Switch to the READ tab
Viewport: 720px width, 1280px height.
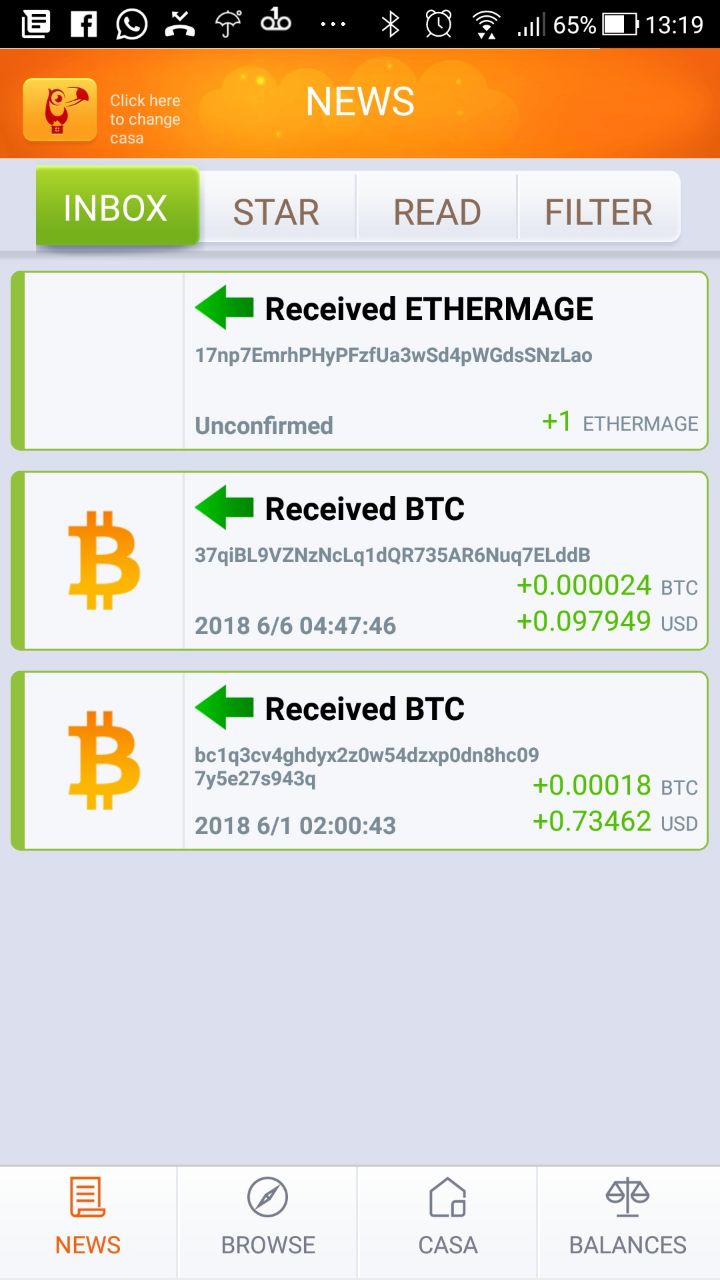[x=437, y=211]
